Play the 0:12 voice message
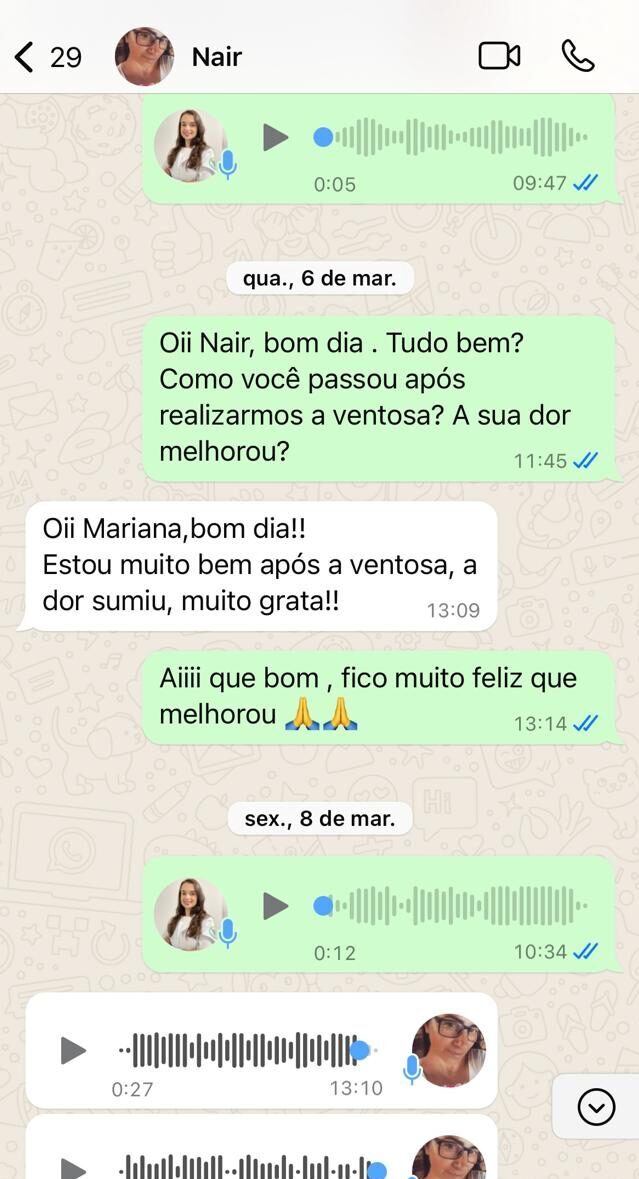This screenshot has height=1179, width=639. pyautogui.click(x=275, y=906)
